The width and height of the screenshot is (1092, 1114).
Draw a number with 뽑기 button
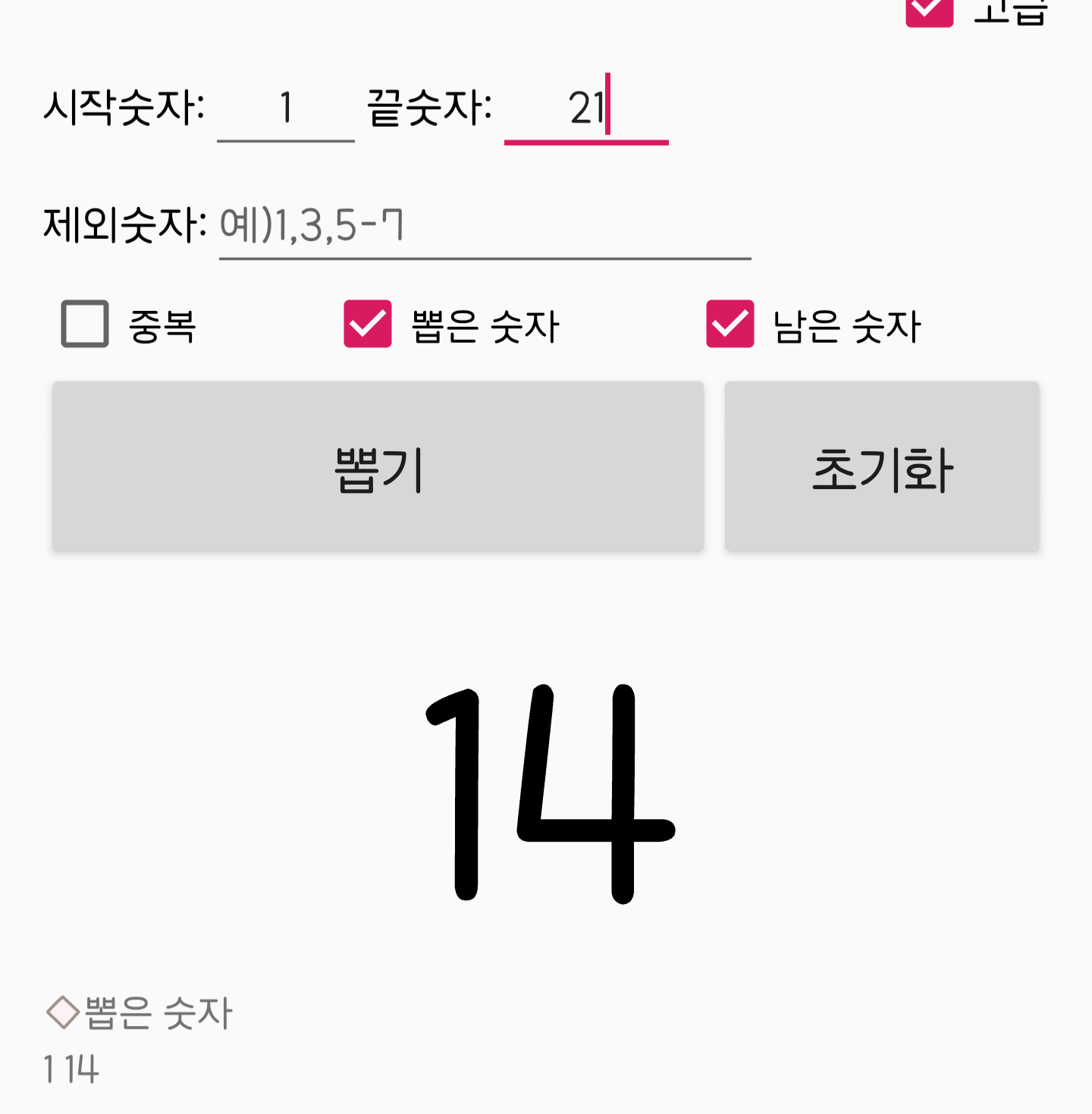pos(378,466)
